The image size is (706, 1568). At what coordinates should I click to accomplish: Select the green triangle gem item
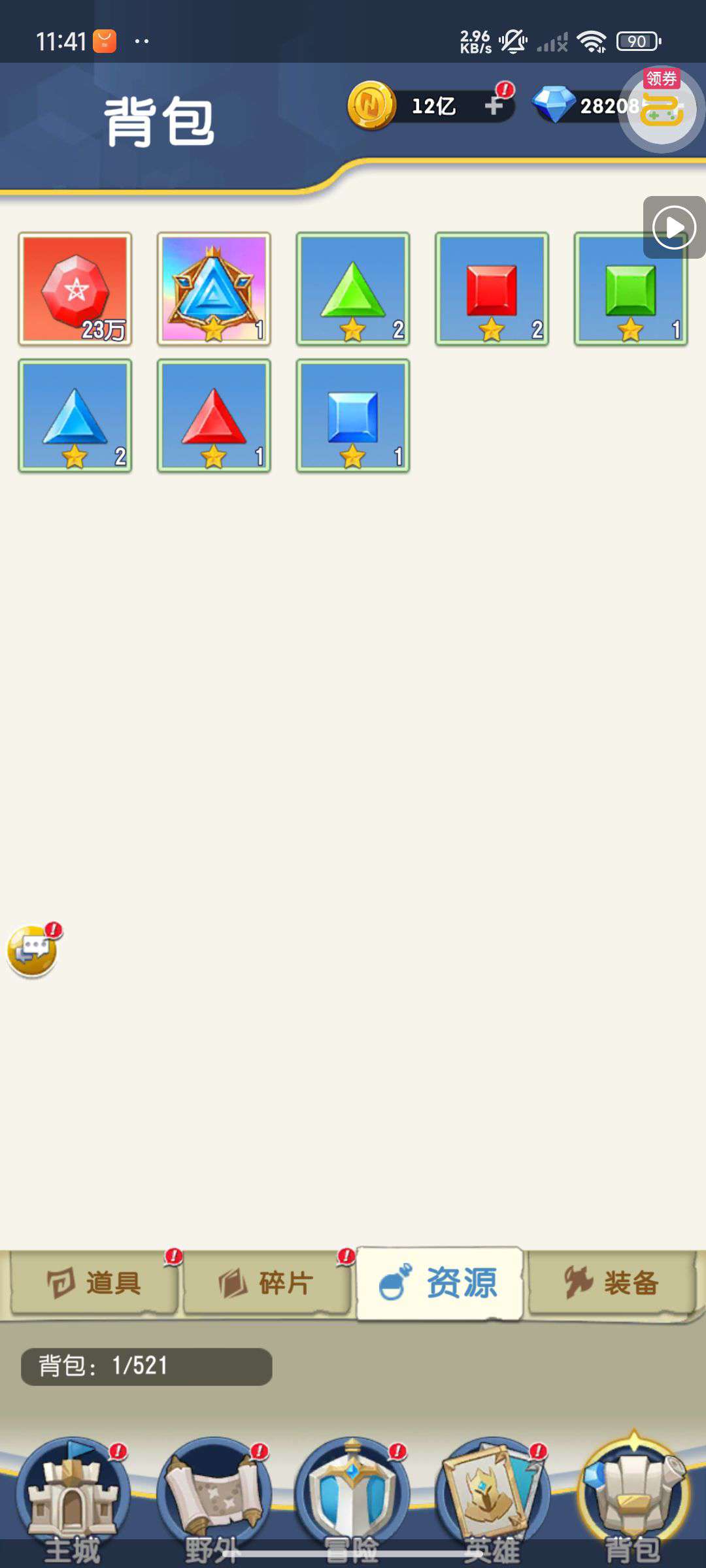(x=353, y=289)
